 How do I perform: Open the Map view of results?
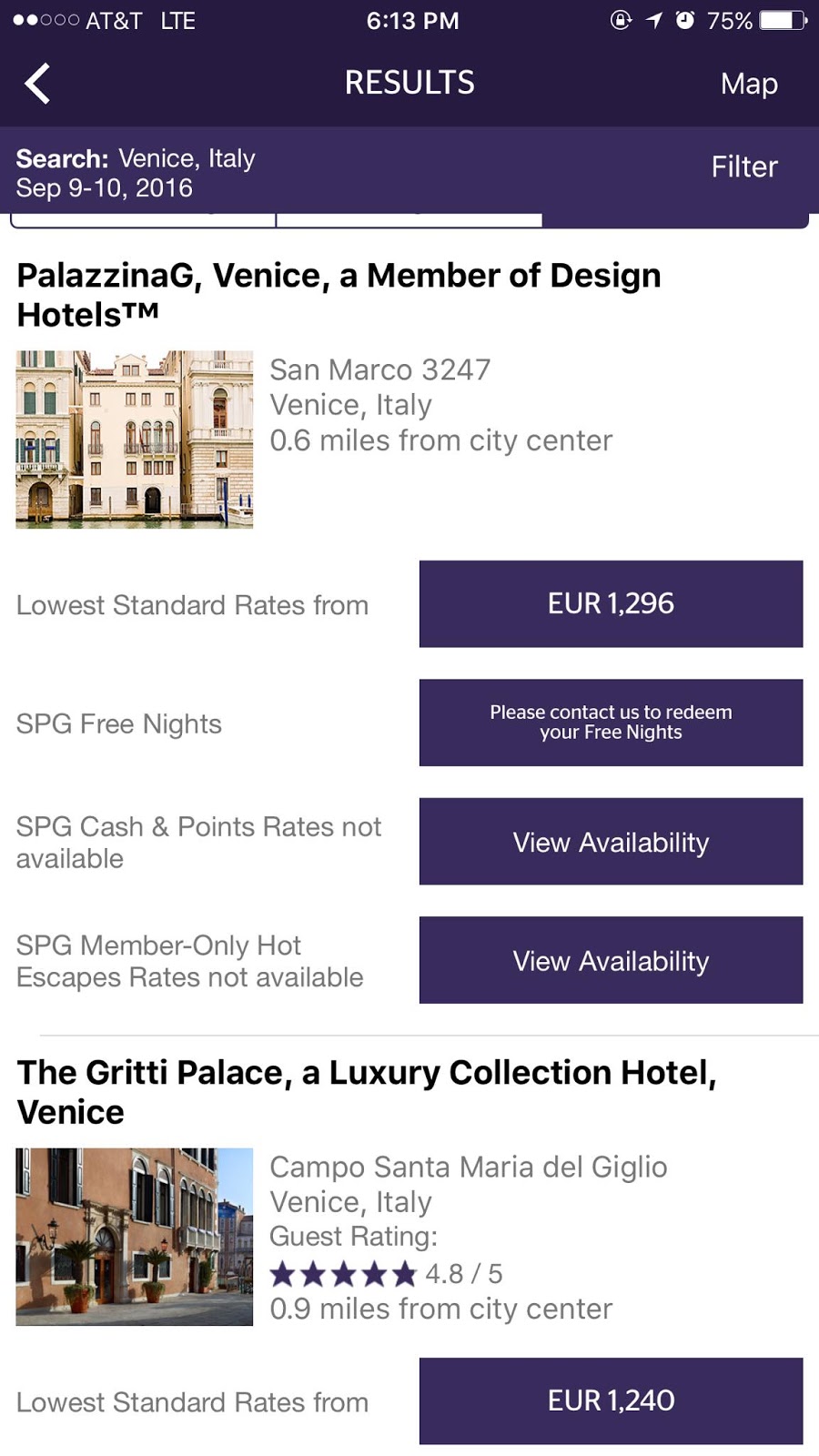pos(748,84)
